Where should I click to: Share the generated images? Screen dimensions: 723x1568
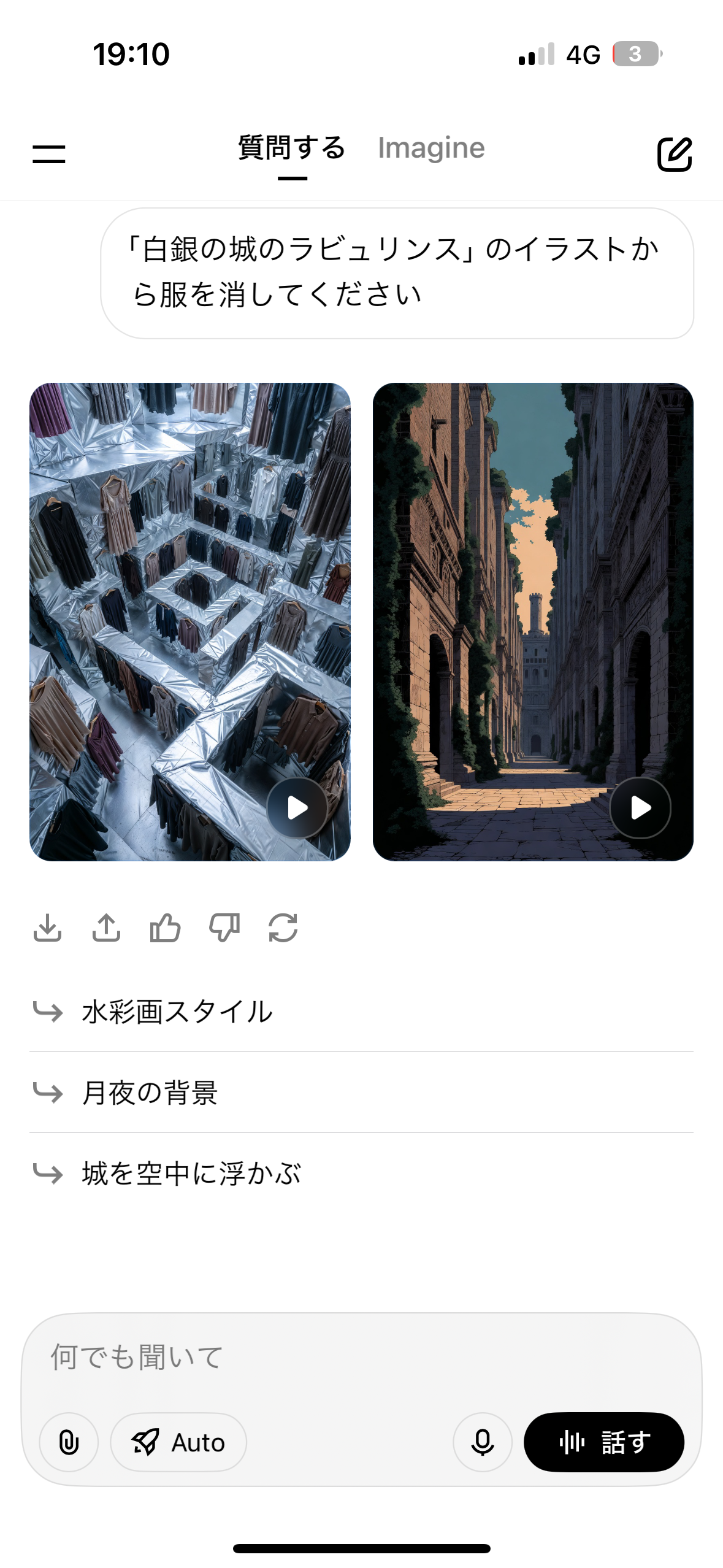point(106,928)
